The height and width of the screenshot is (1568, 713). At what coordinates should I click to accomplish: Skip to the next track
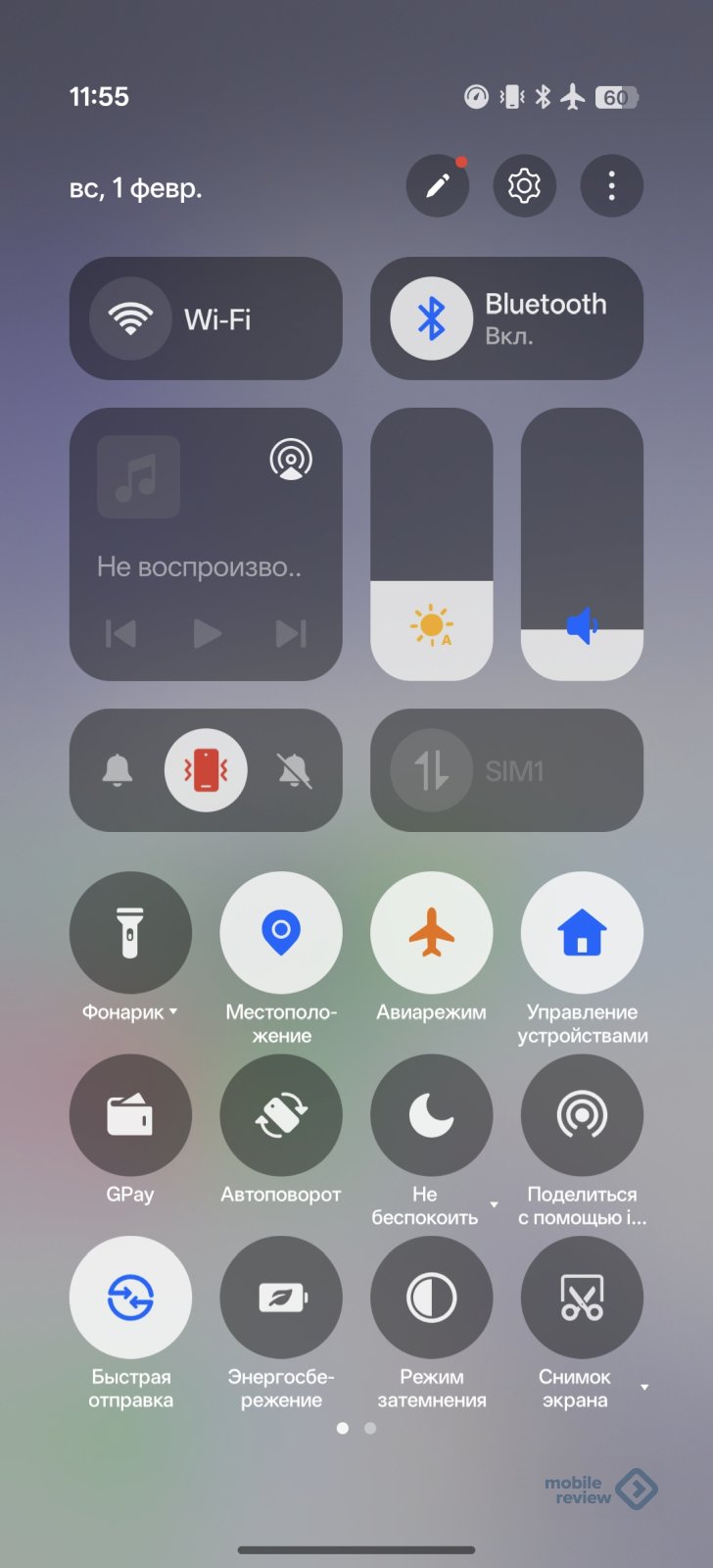pos(291,634)
